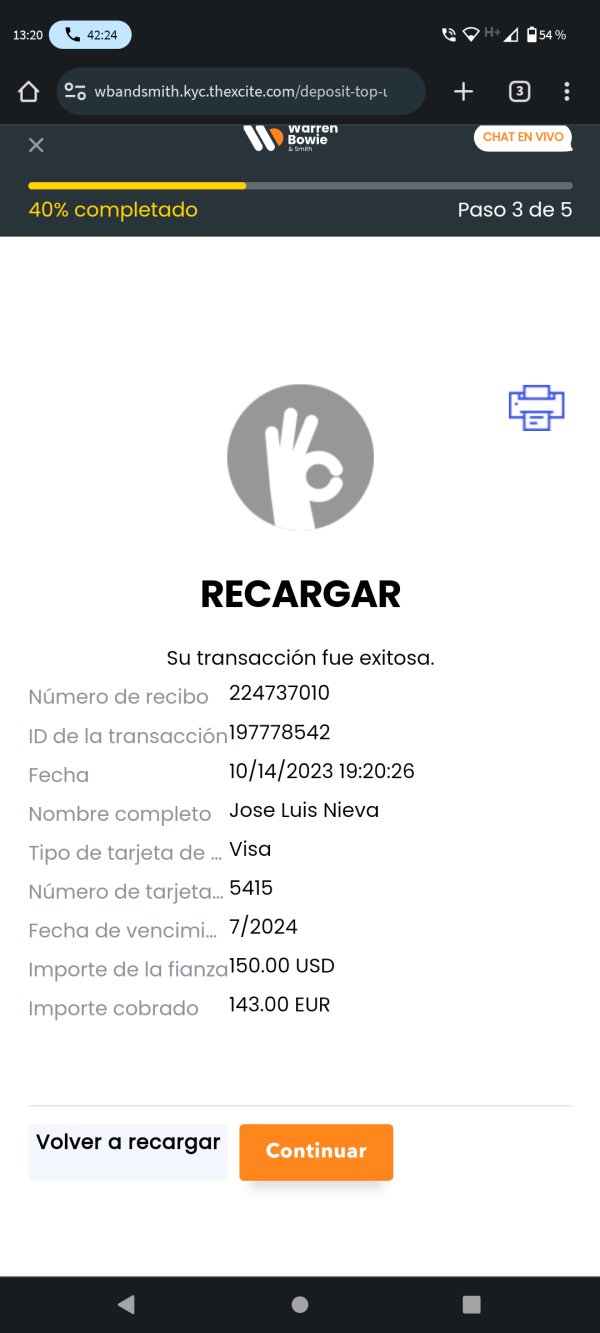Tap the Continuar button
The width and height of the screenshot is (600, 1333).
[x=316, y=1151]
